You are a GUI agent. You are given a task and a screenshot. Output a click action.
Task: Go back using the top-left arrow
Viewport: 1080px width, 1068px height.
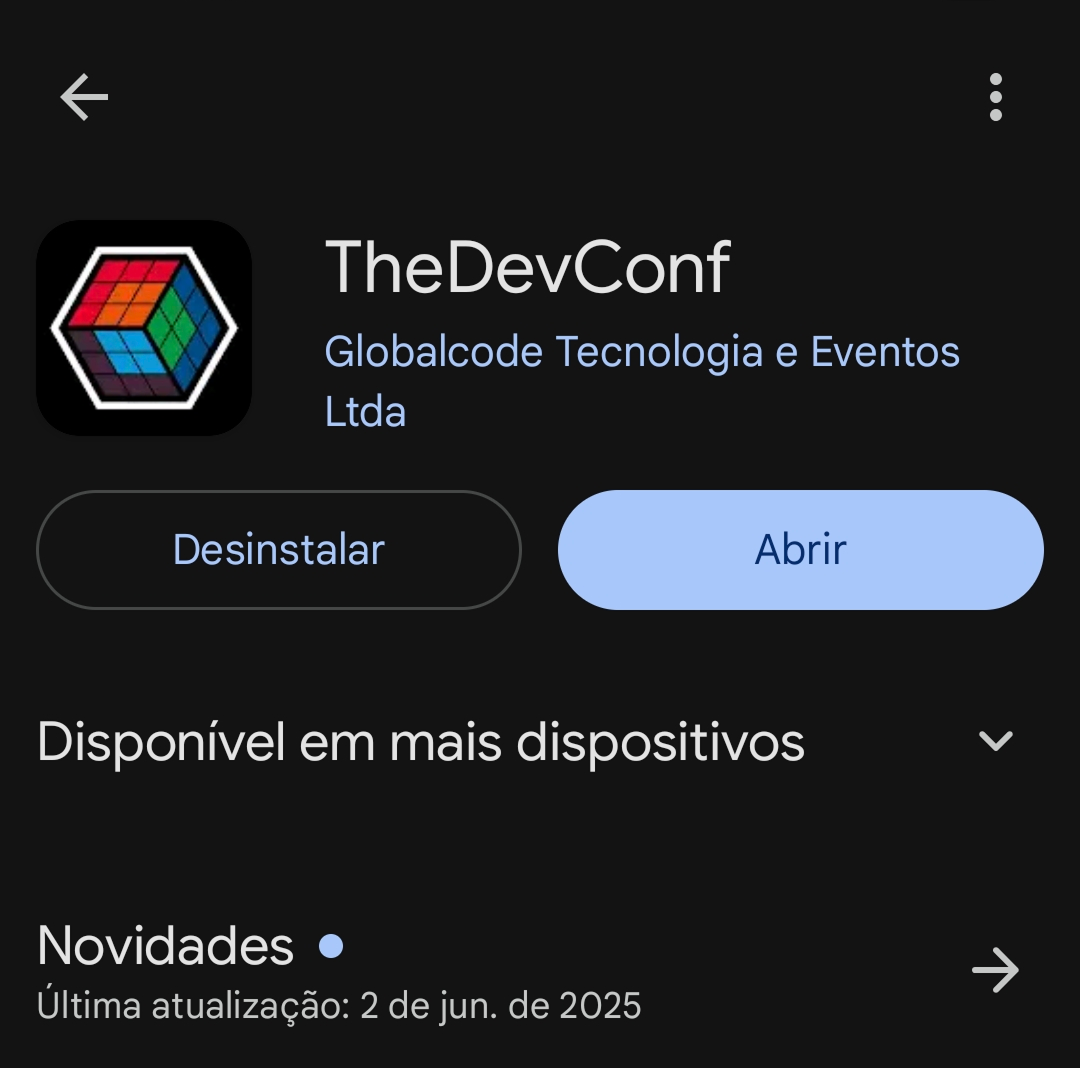point(84,97)
